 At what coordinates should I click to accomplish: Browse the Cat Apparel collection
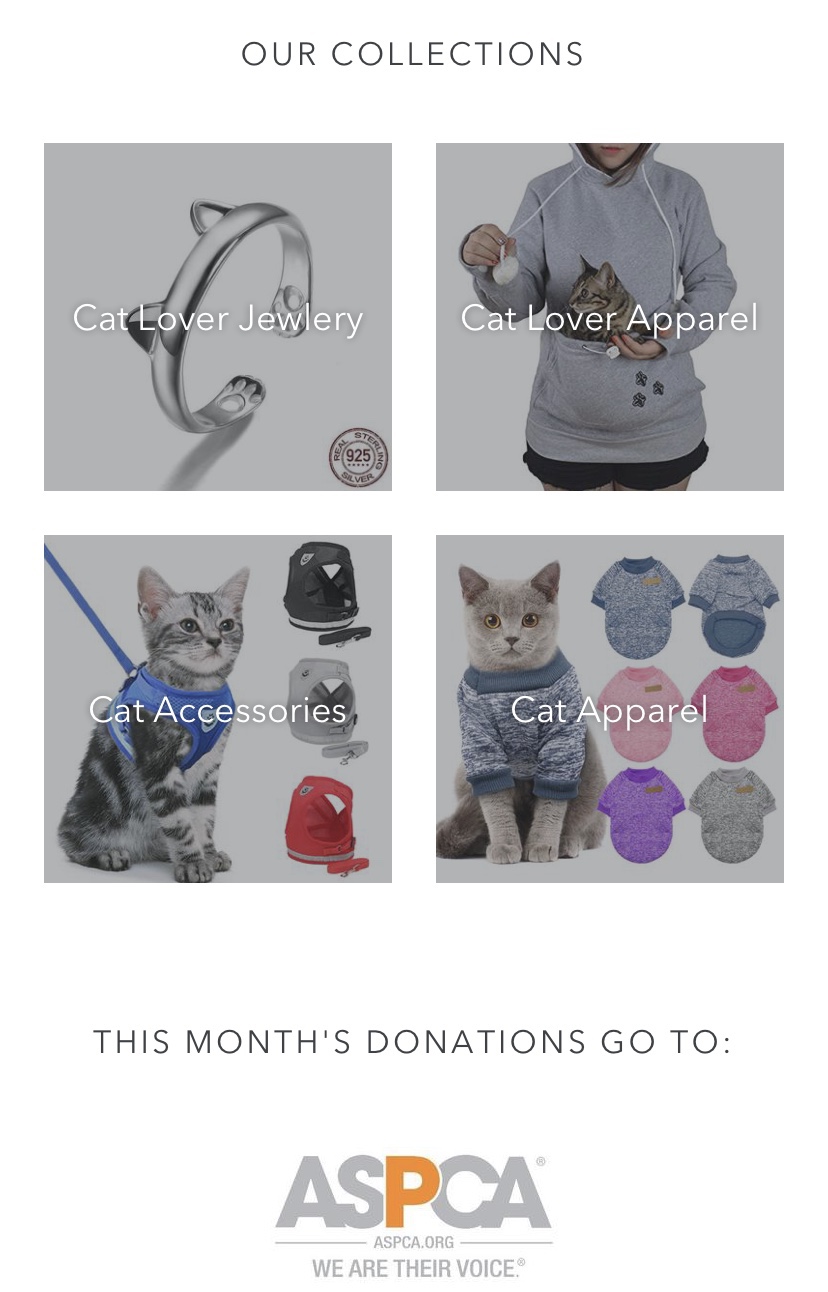[609, 709]
